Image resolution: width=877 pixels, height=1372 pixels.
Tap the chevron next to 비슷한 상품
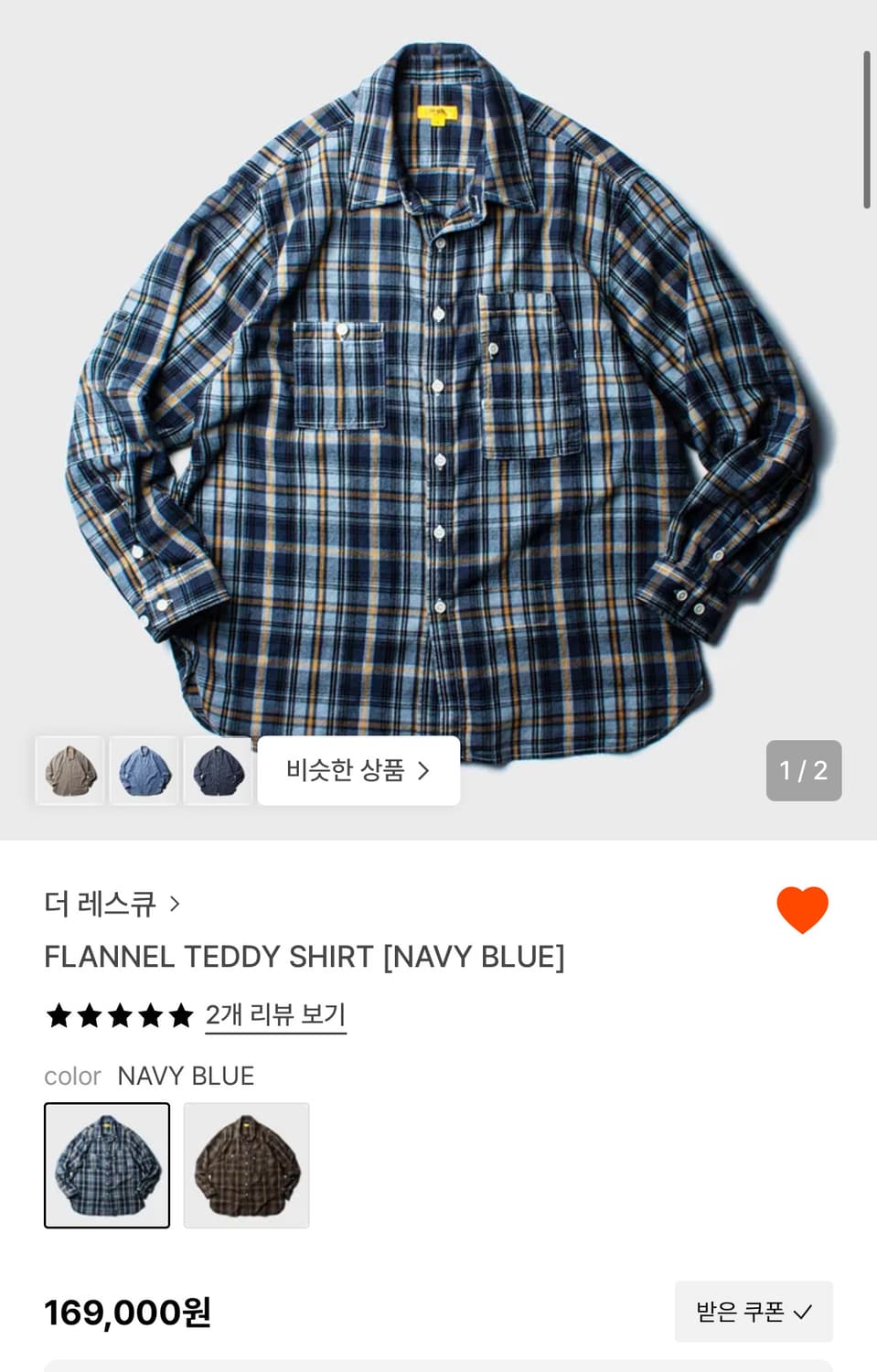[x=424, y=771]
